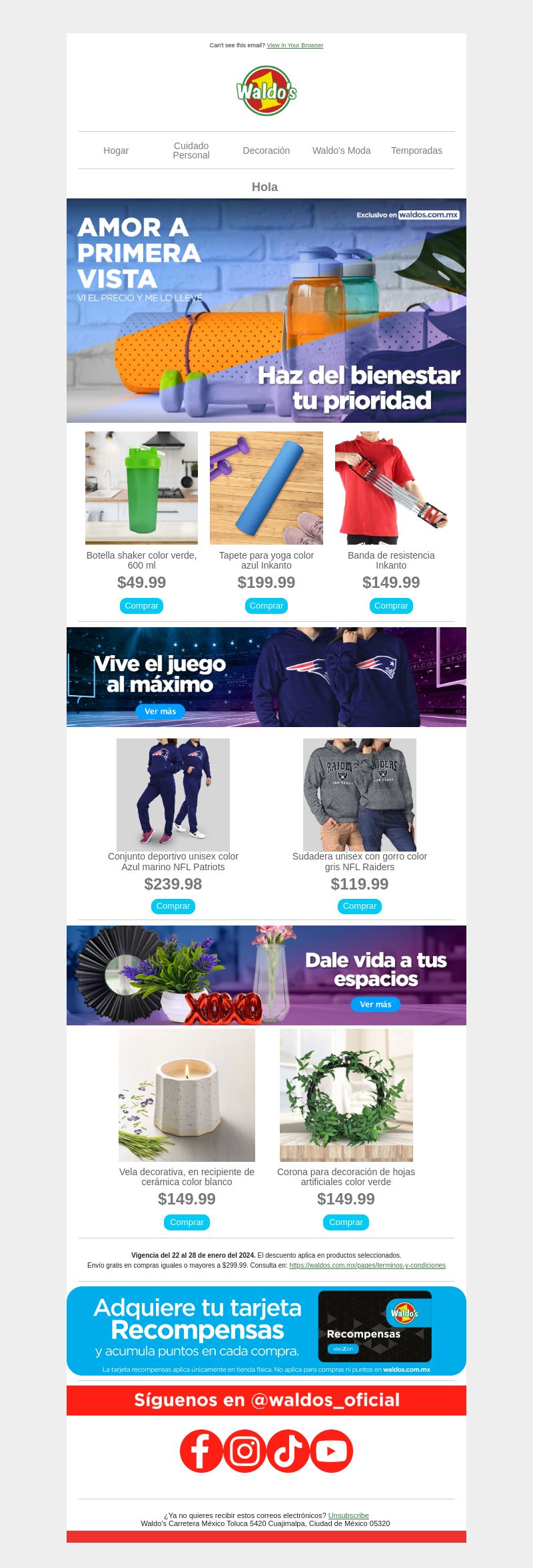The image size is (533, 1568).
Task: Switch to the Temporadas category
Action: [416, 150]
